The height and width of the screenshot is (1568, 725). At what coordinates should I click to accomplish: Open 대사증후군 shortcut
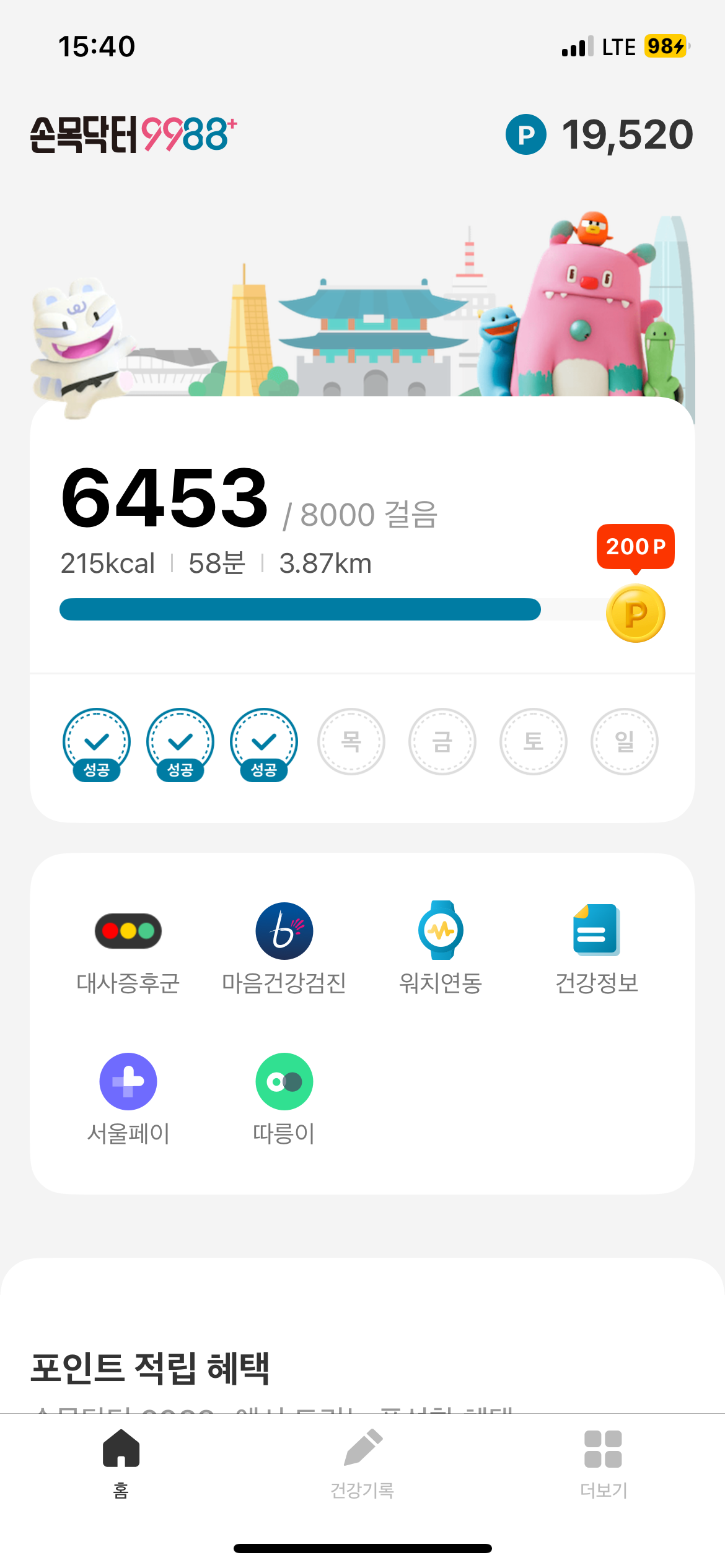coord(128,947)
